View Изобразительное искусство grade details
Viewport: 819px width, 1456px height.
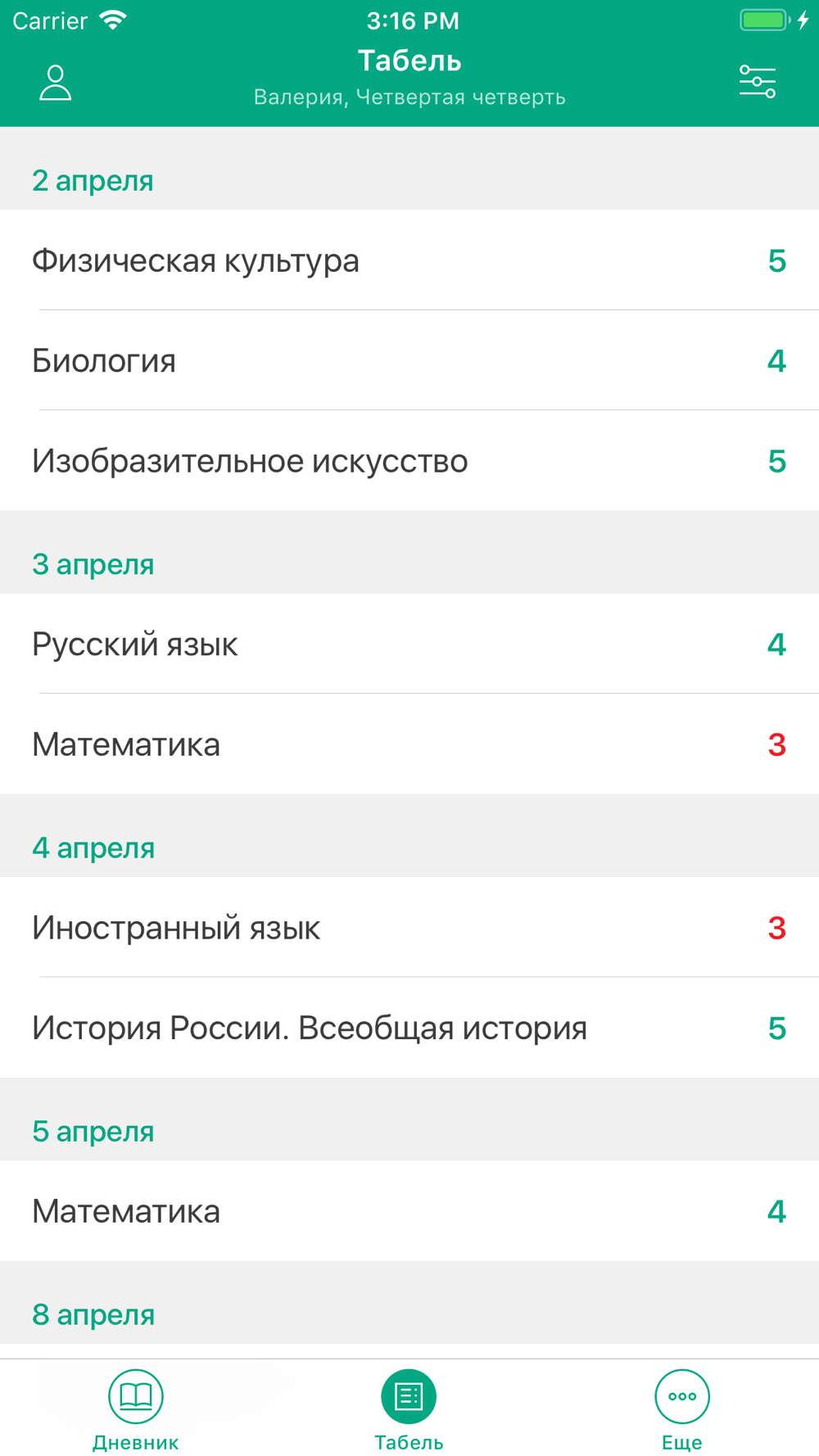point(409,461)
